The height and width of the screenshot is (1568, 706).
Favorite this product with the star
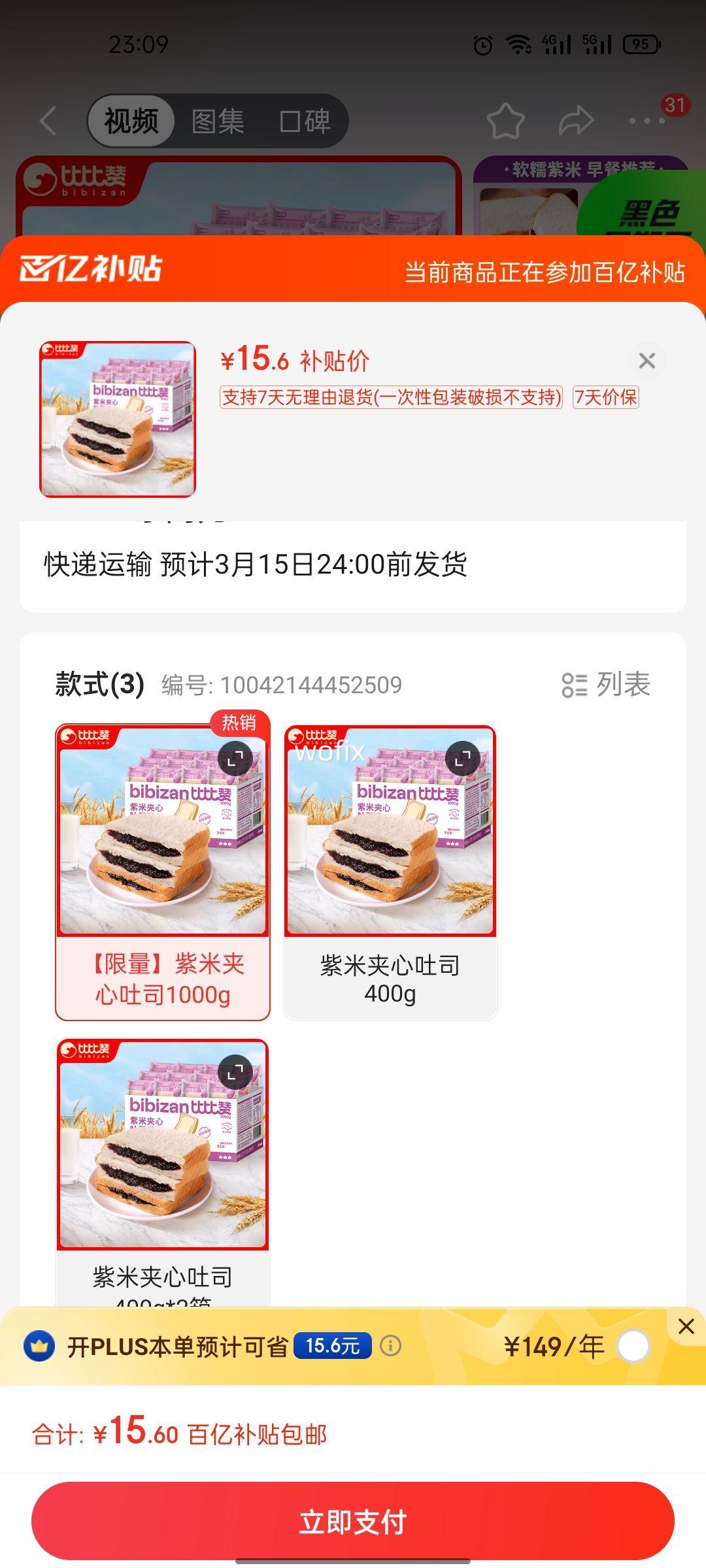click(x=505, y=121)
